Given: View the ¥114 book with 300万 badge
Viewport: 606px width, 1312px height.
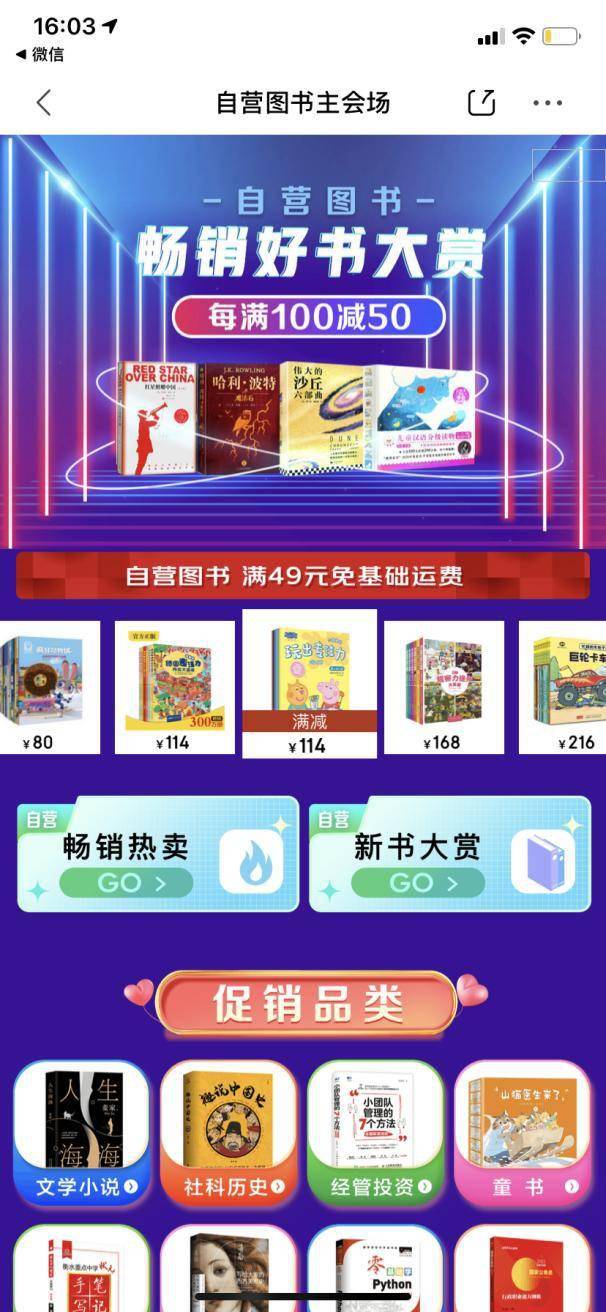Looking at the screenshot, I should pos(174,688).
